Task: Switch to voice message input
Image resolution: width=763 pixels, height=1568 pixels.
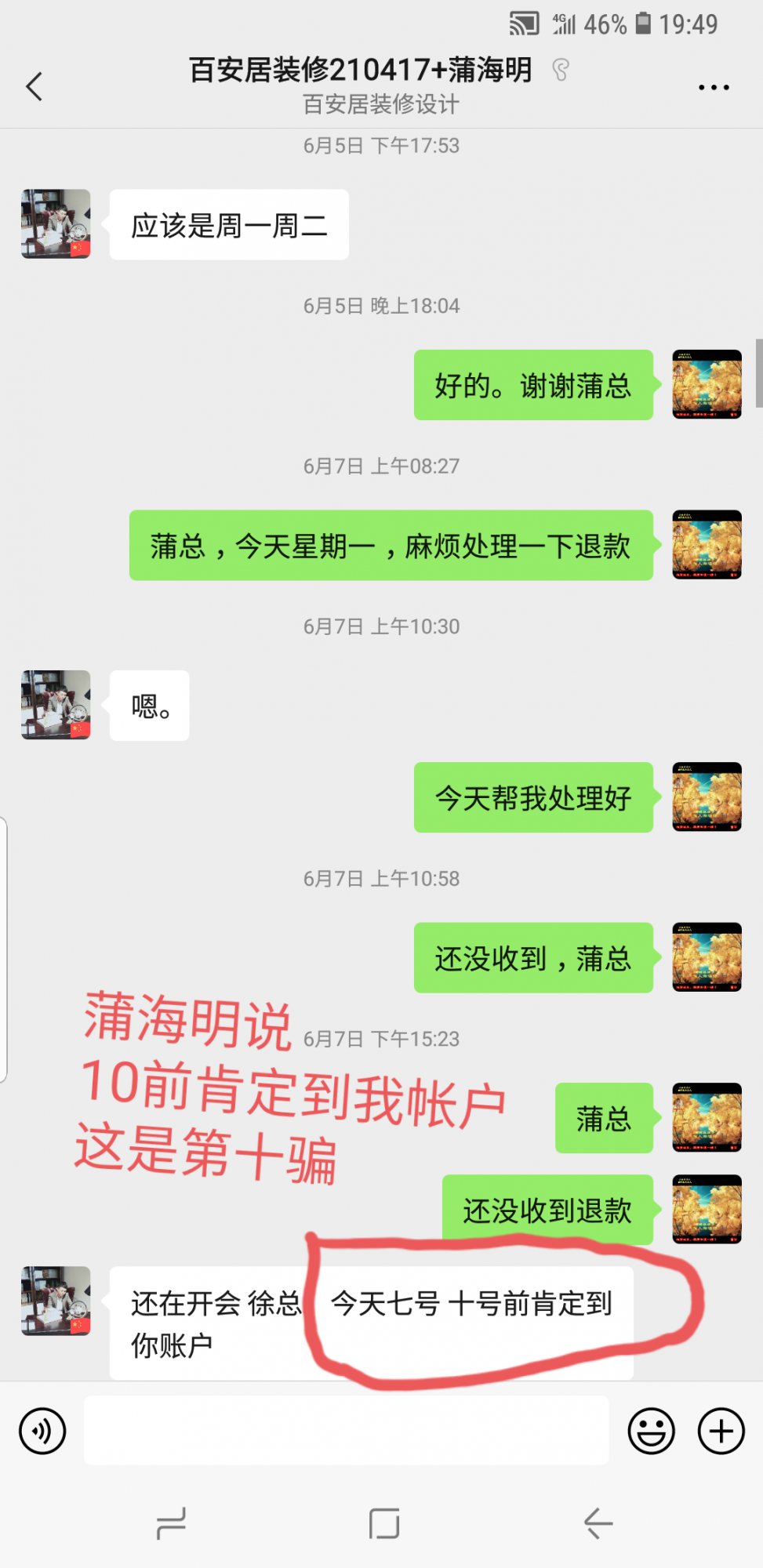Action: point(42,1431)
